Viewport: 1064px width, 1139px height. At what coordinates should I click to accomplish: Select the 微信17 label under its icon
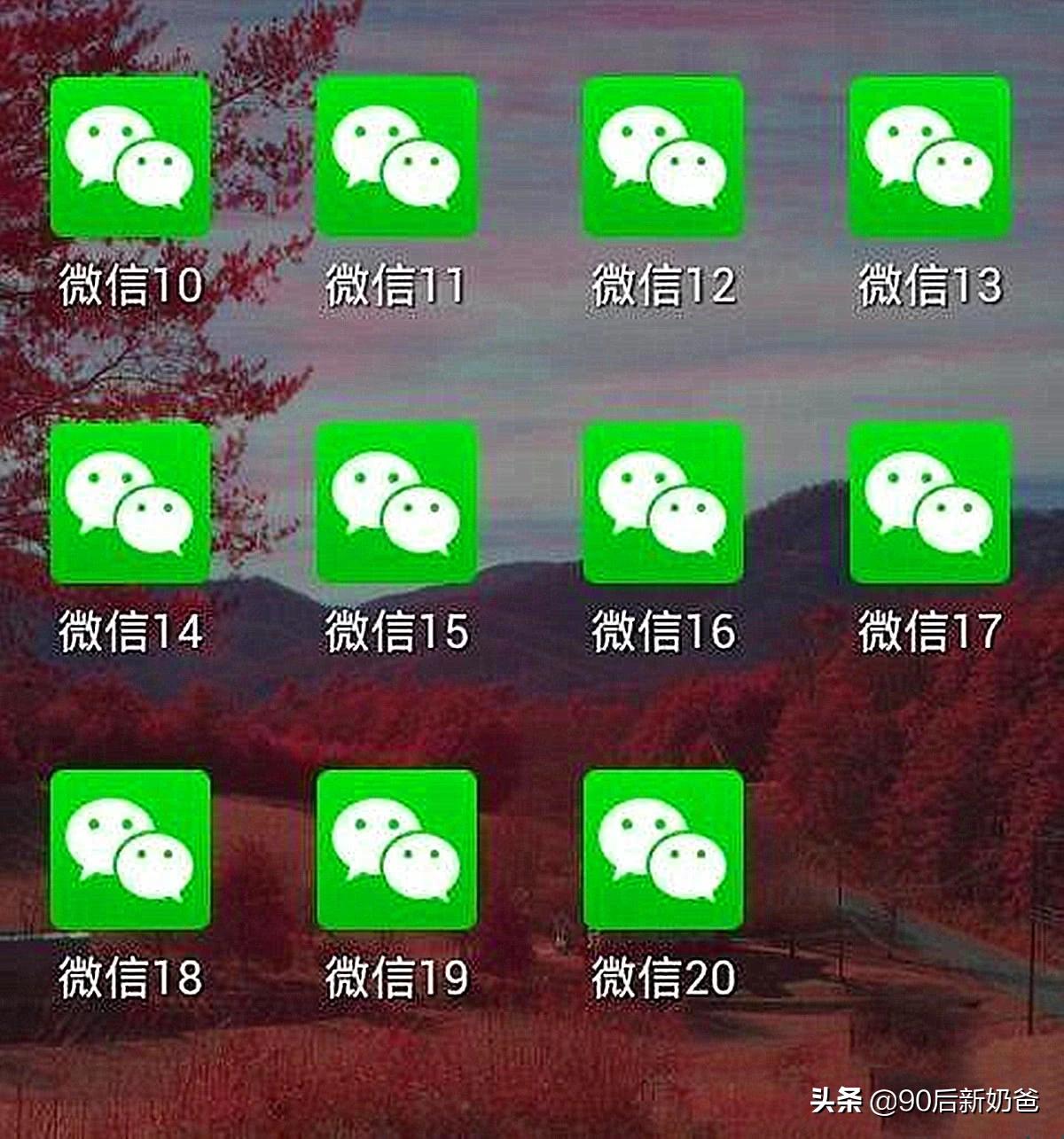click(x=929, y=631)
